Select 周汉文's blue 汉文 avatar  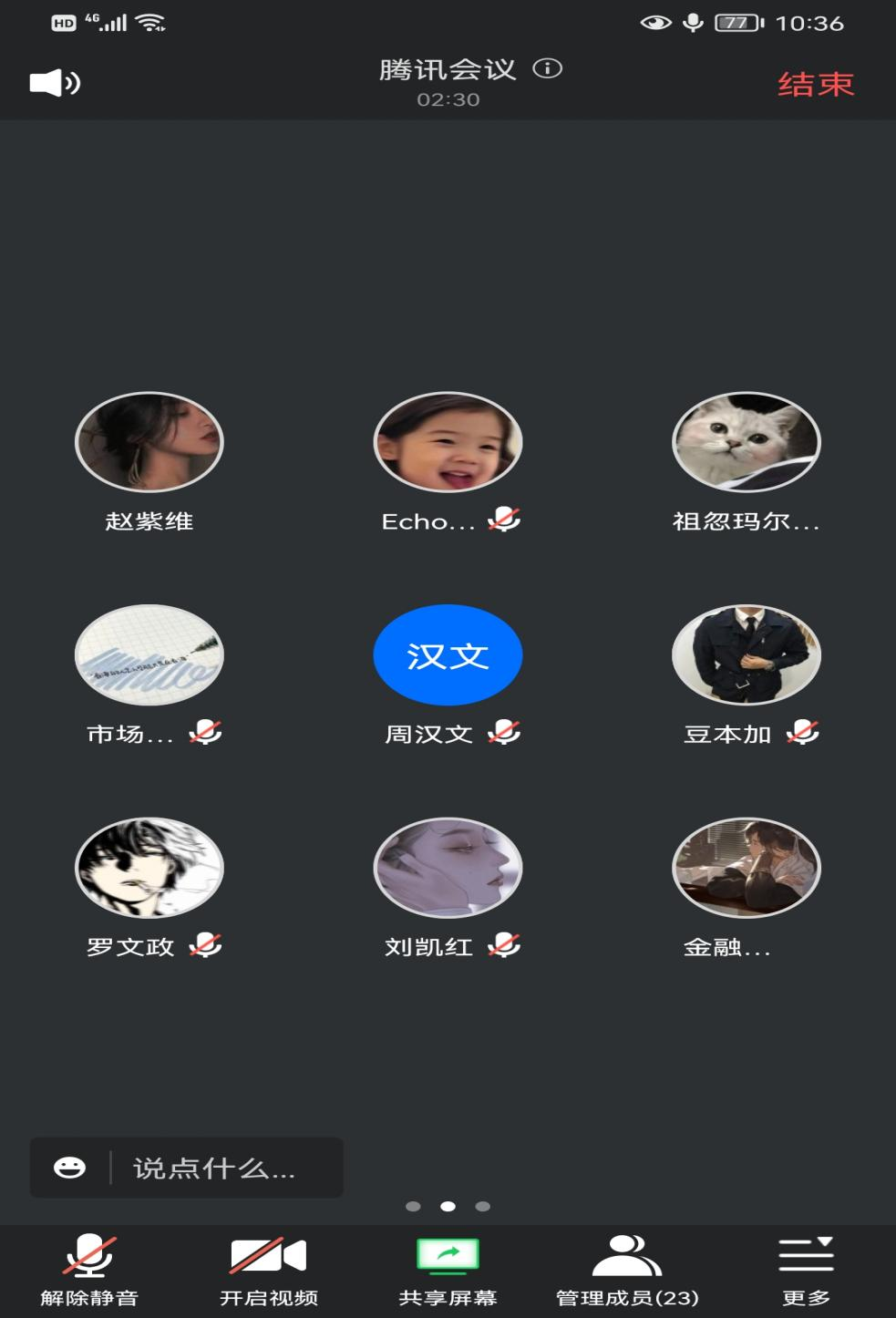pos(448,654)
